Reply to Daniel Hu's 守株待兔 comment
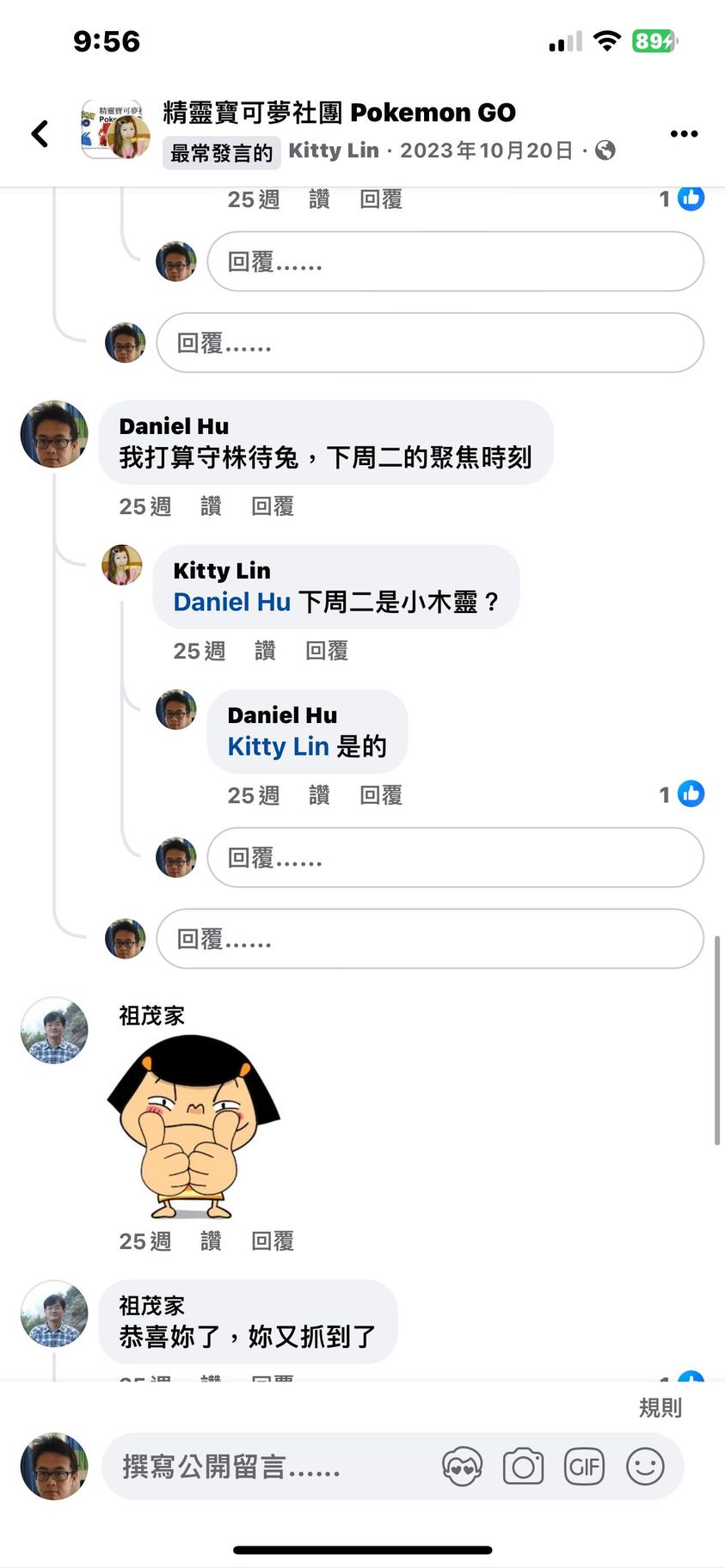725x1568 pixels. point(273,506)
